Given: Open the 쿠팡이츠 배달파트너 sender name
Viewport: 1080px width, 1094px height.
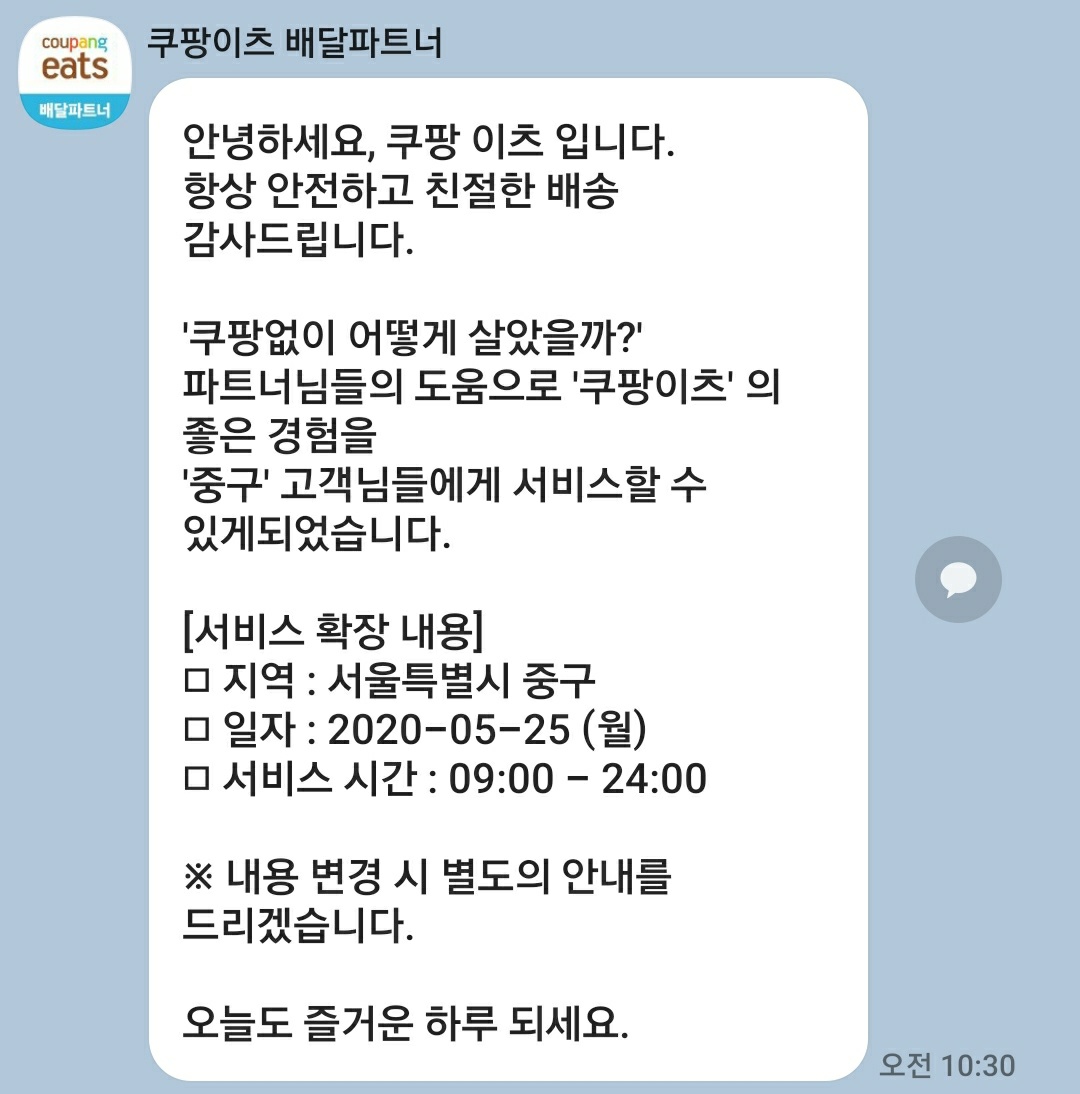Looking at the screenshot, I should (x=295, y=42).
